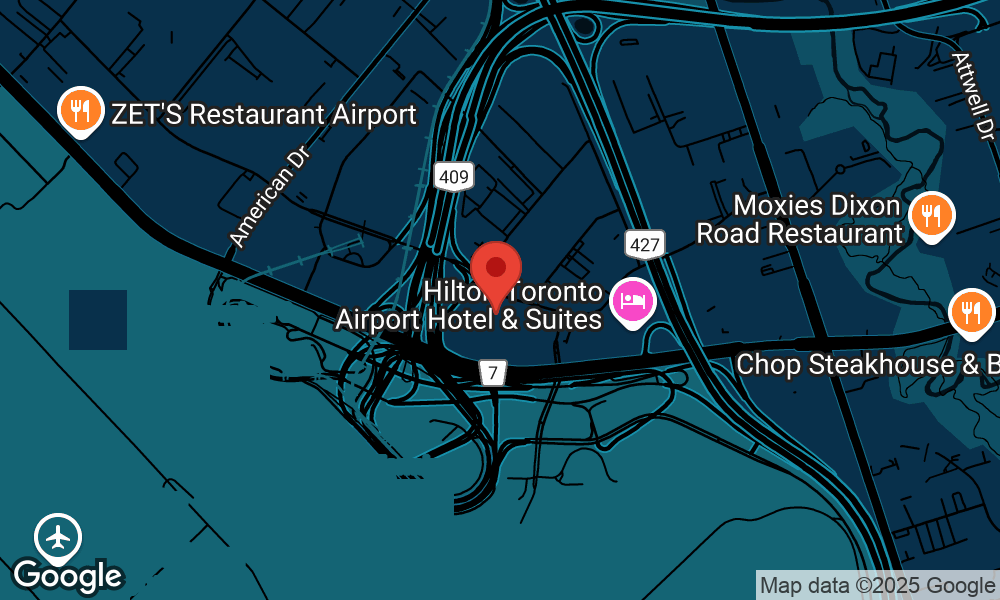Open Moxies Dixon Road Restaurant marker
Screen dimensions: 1000x600
coord(932,215)
